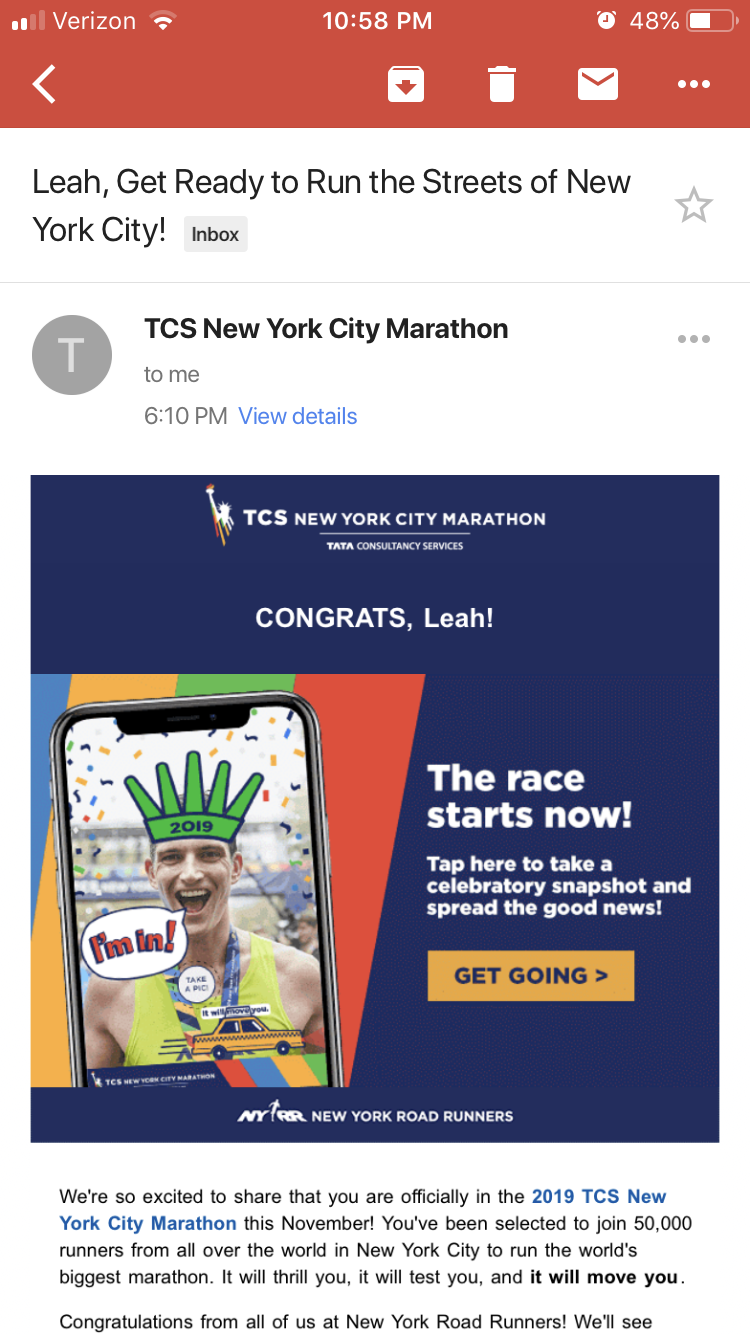Open the top bar overflow menu
This screenshot has height=1334, width=750.
(693, 85)
